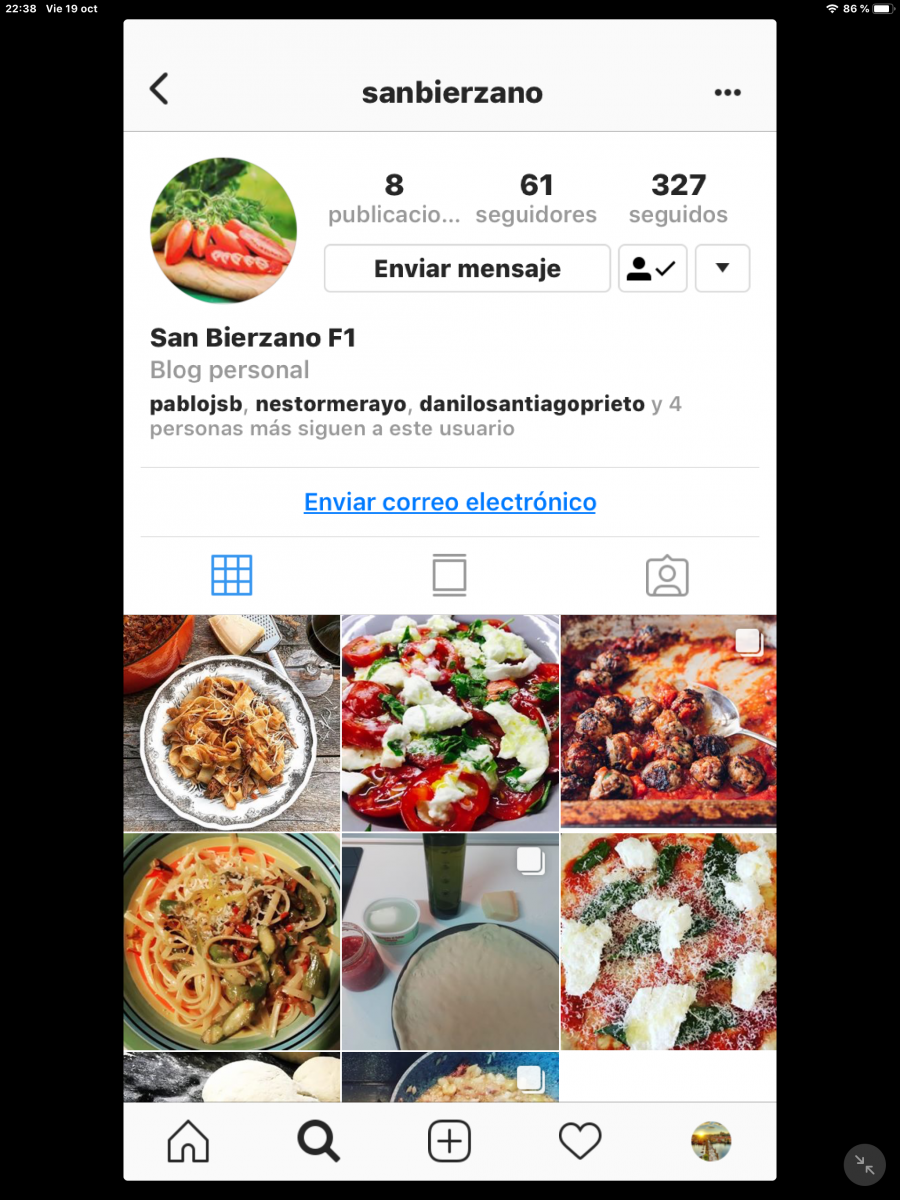Screen dimensions: 900x1200
Task: View the seguidores list
Action: [x=536, y=198]
